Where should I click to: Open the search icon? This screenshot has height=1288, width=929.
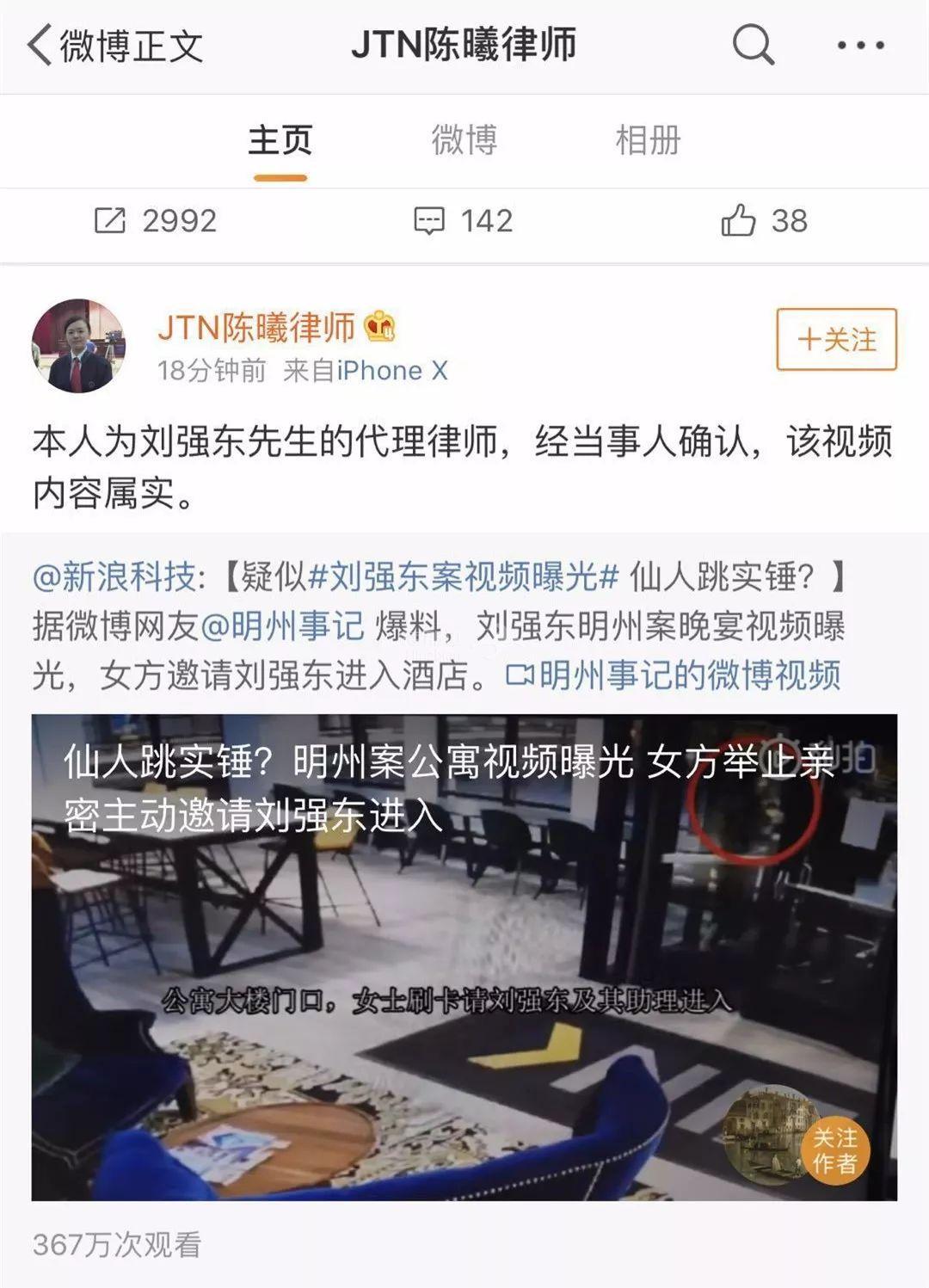pos(753,45)
